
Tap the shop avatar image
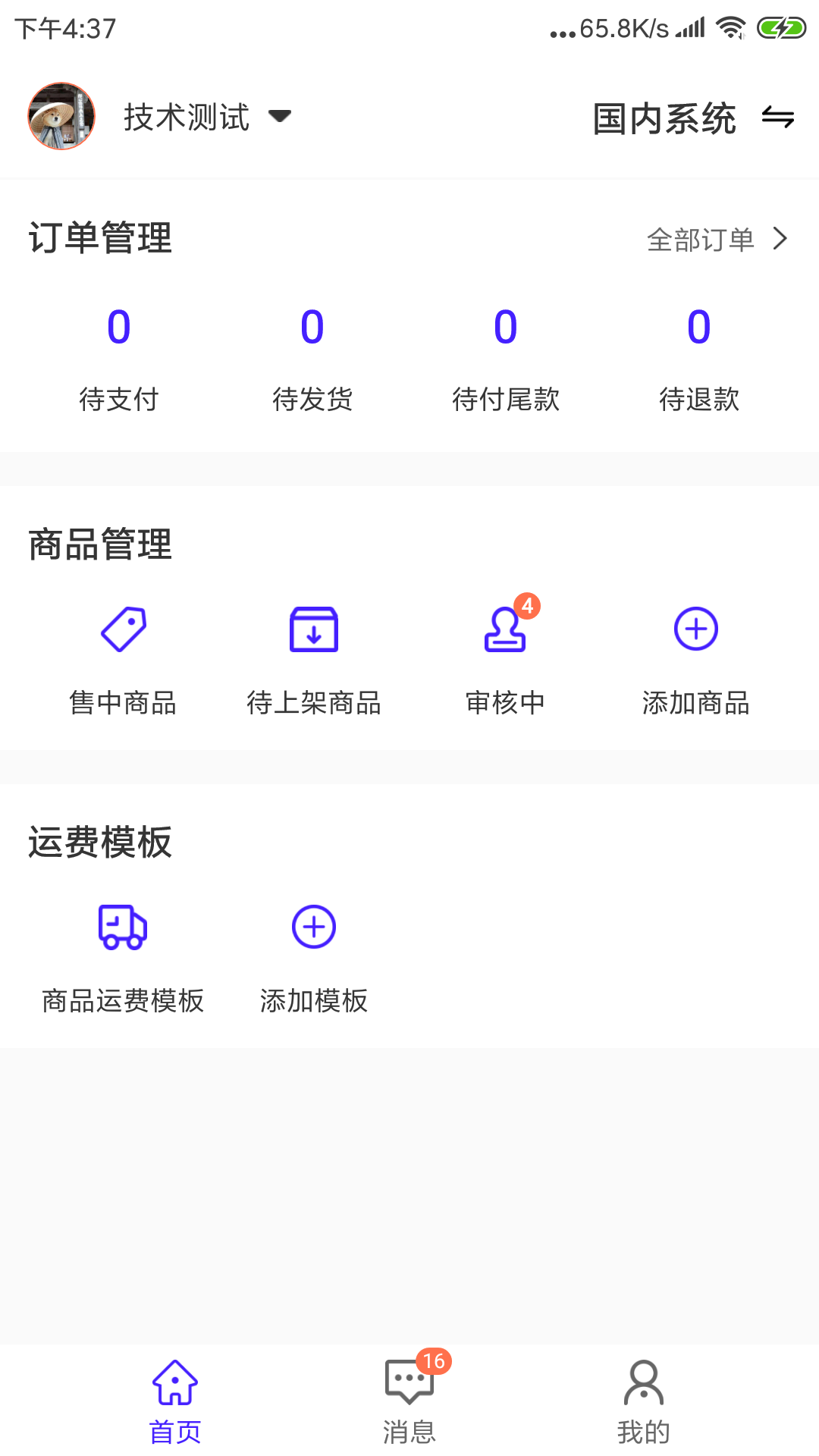(x=61, y=116)
